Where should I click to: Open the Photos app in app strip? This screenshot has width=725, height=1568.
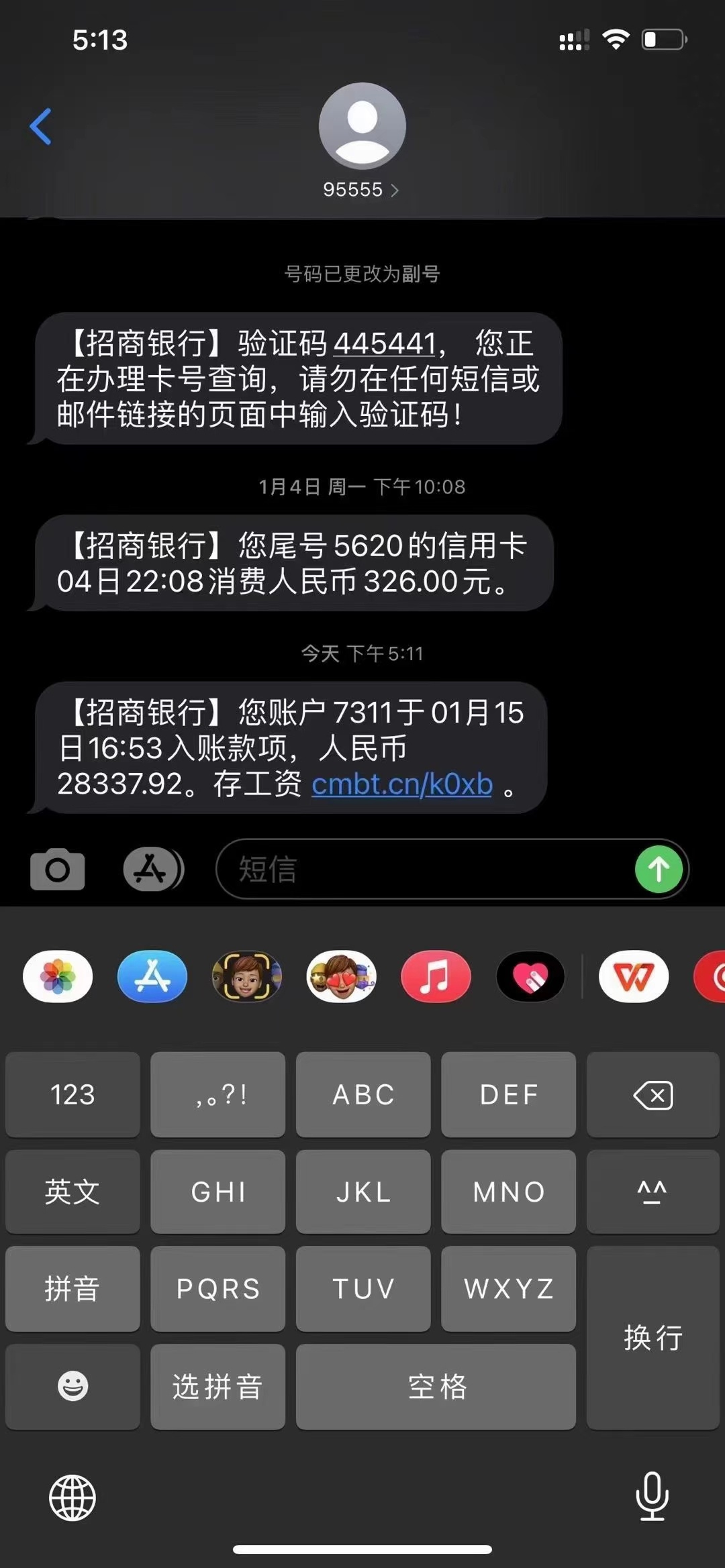click(58, 976)
